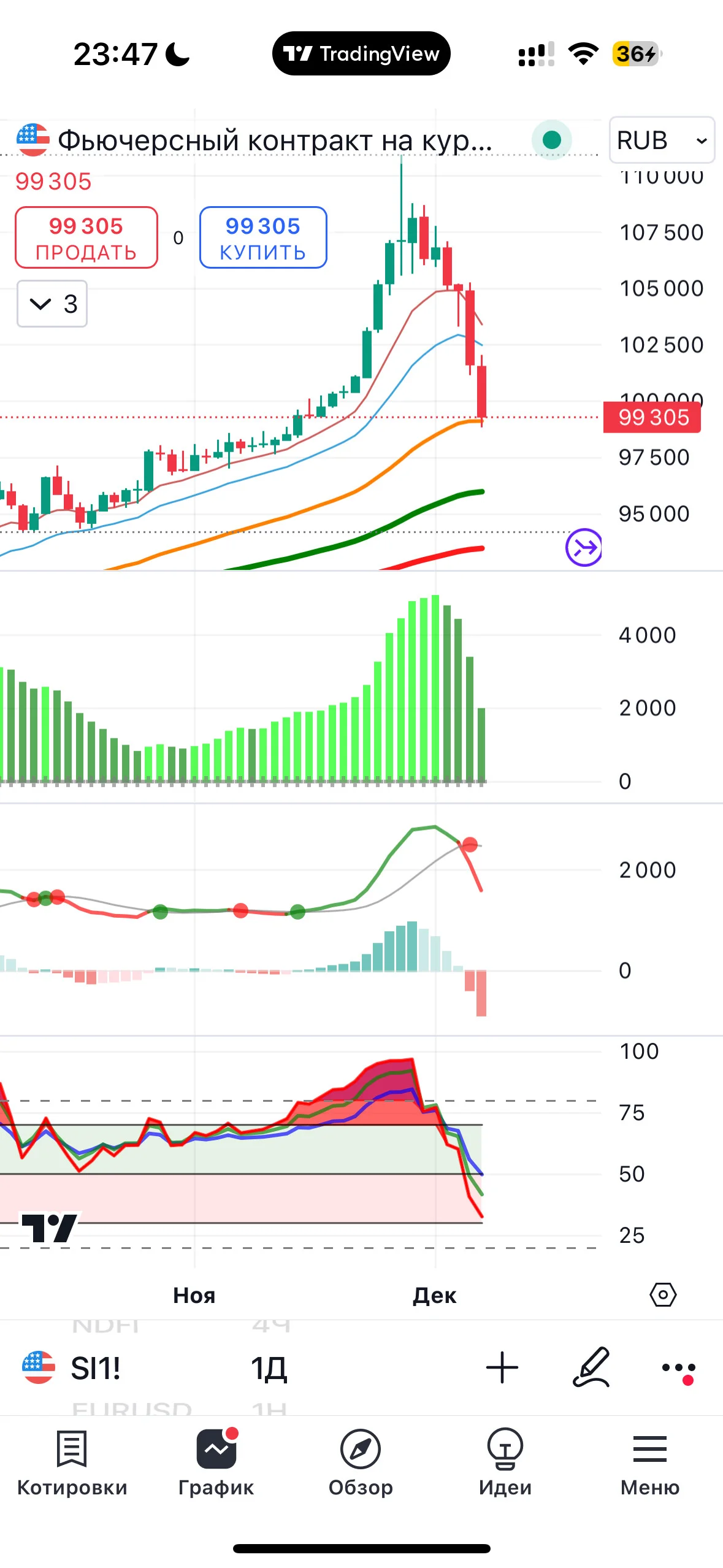
Task: Switch to the Котировки tab
Action: pos(72,1463)
